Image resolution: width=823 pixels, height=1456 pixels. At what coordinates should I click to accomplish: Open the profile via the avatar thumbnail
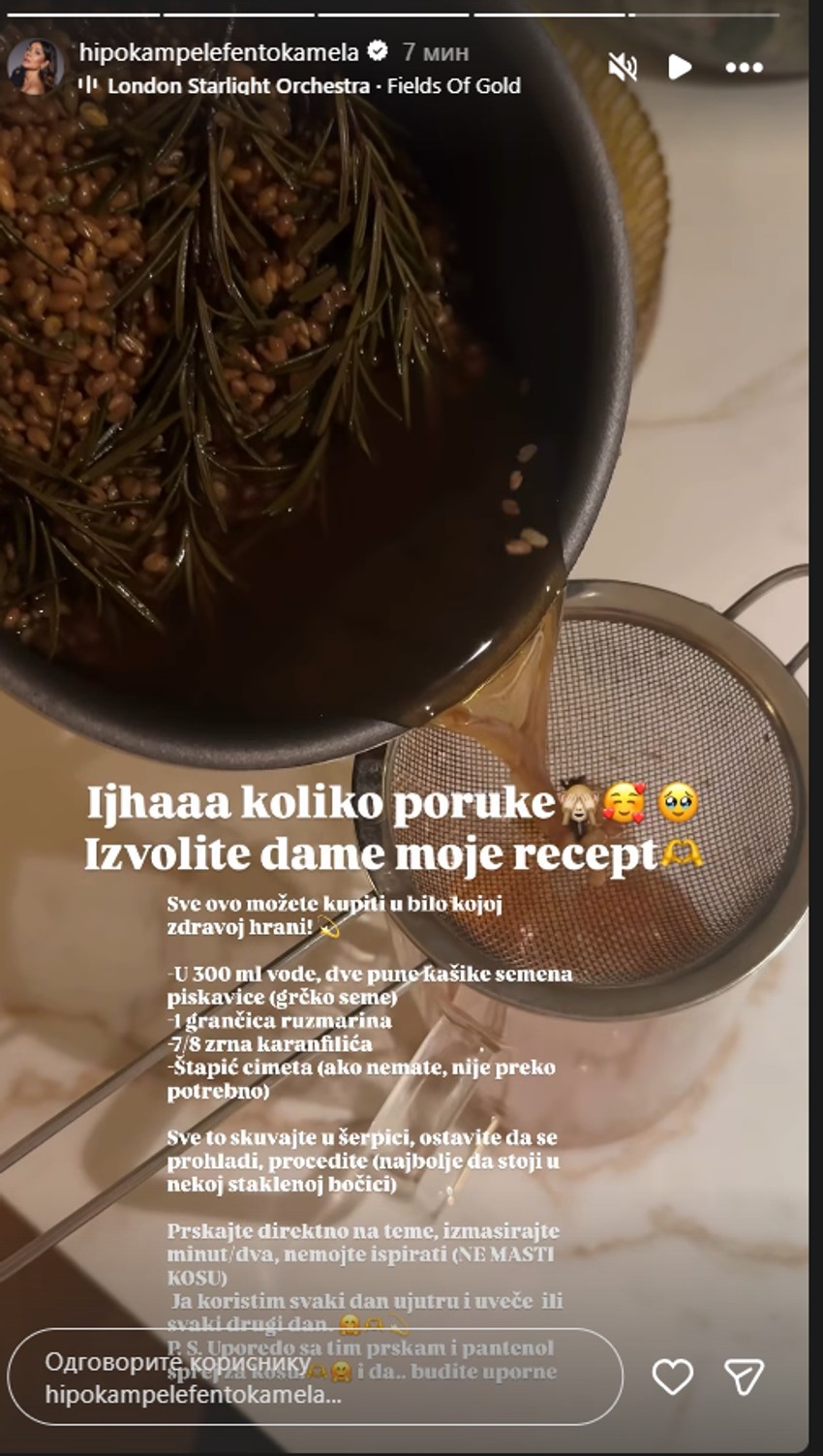[x=39, y=56]
